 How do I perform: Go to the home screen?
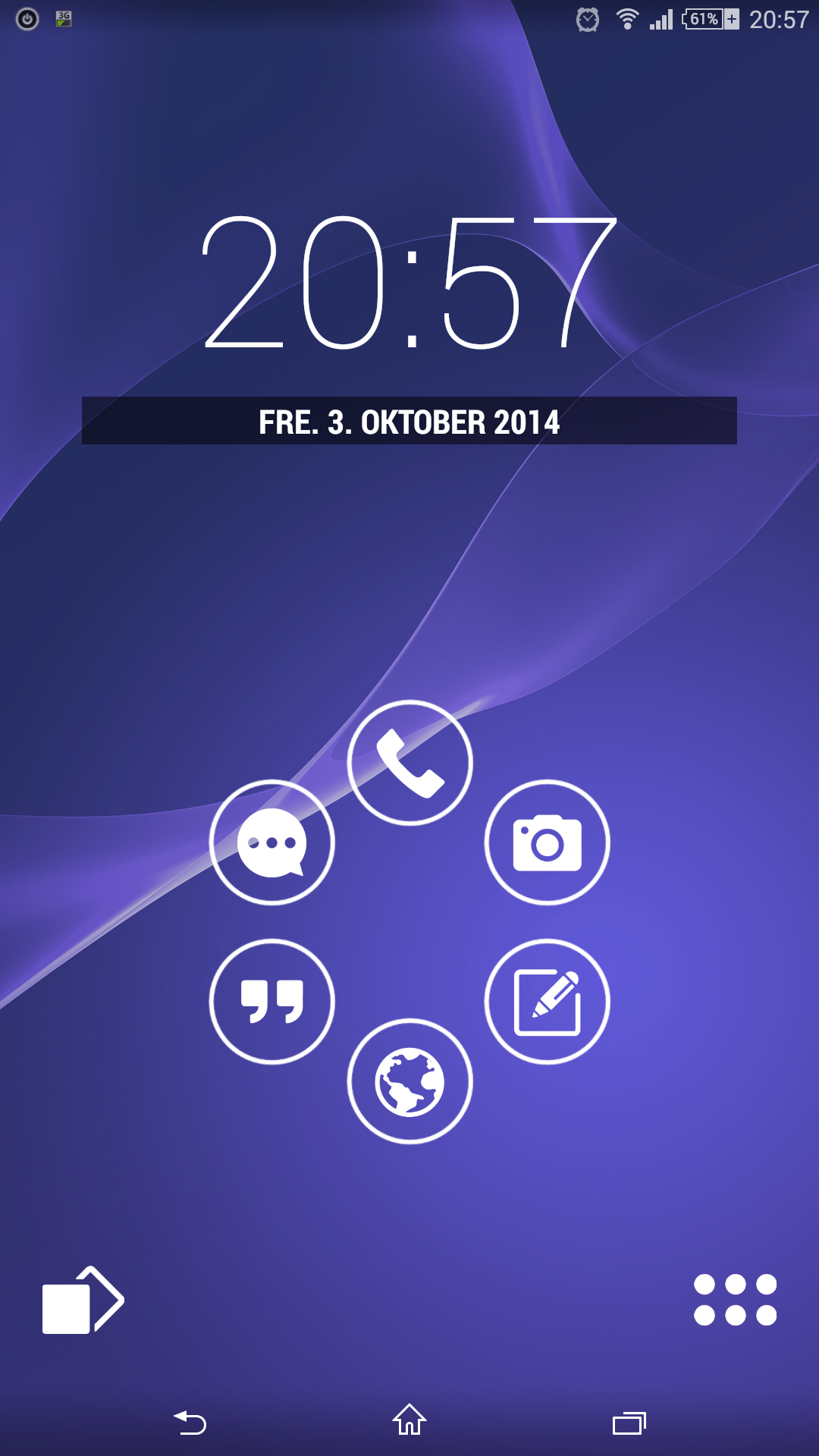coord(409,1420)
